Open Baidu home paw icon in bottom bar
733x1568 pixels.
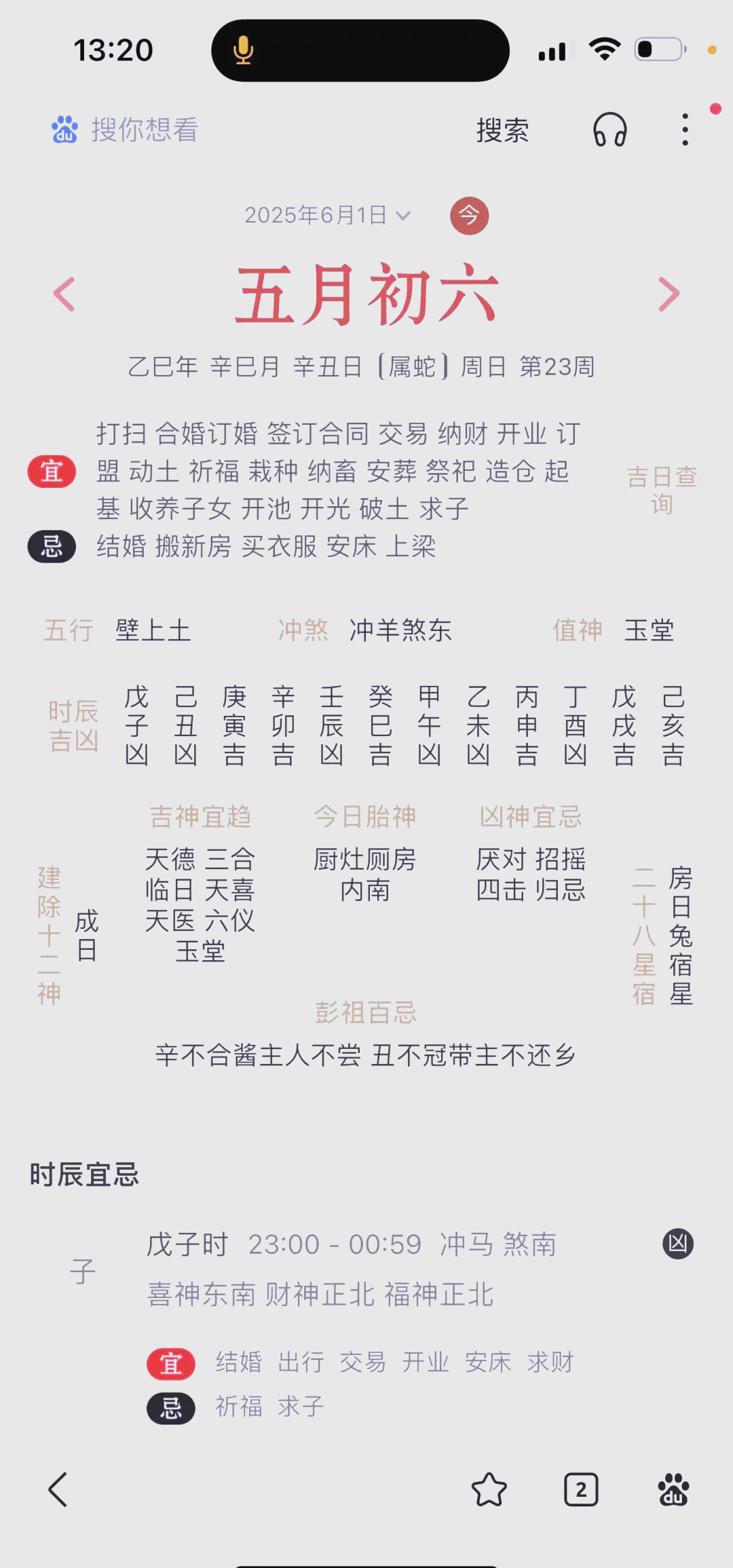click(673, 1489)
